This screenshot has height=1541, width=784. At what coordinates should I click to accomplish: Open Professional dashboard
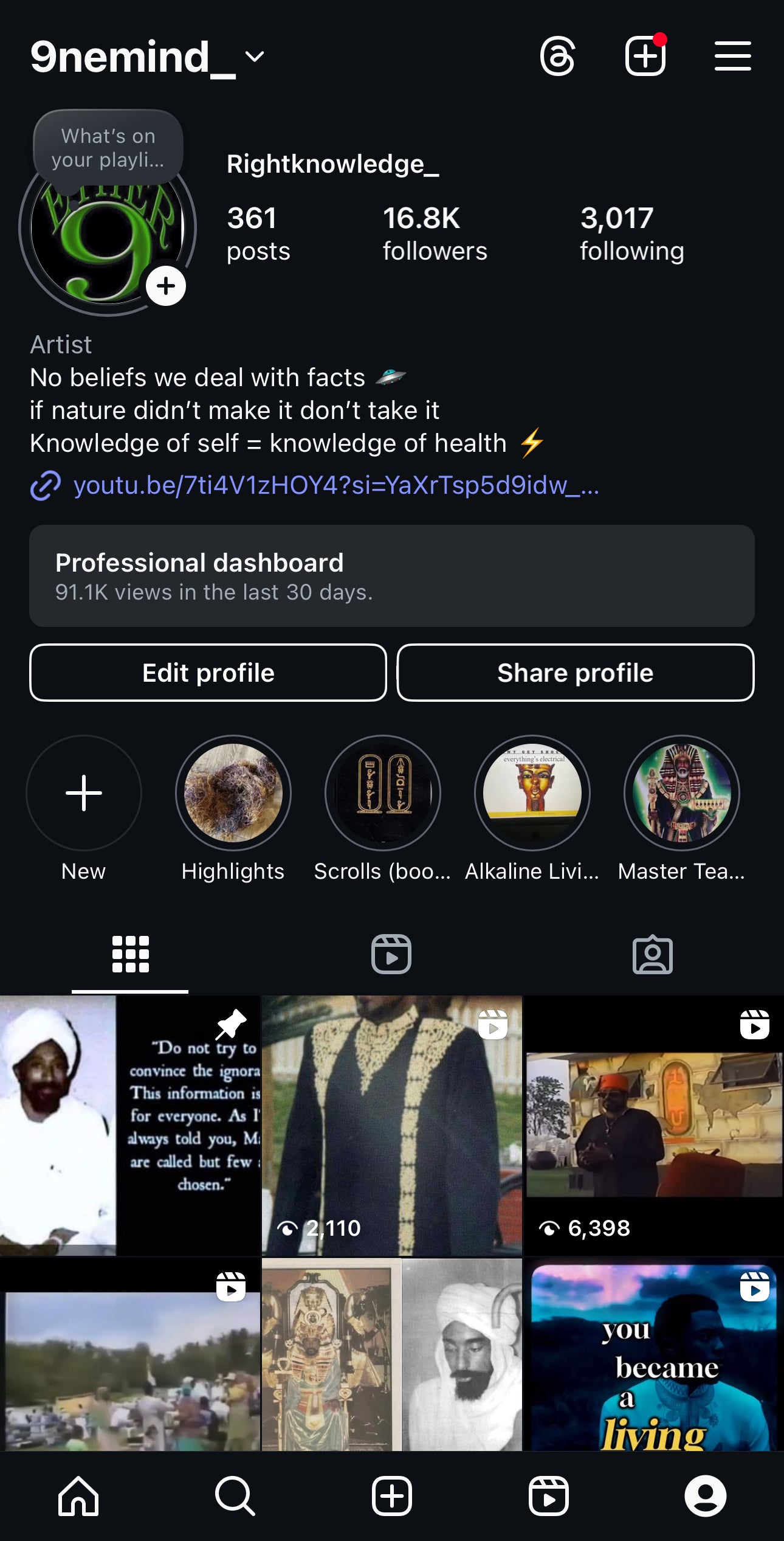pyautogui.click(x=391, y=575)
